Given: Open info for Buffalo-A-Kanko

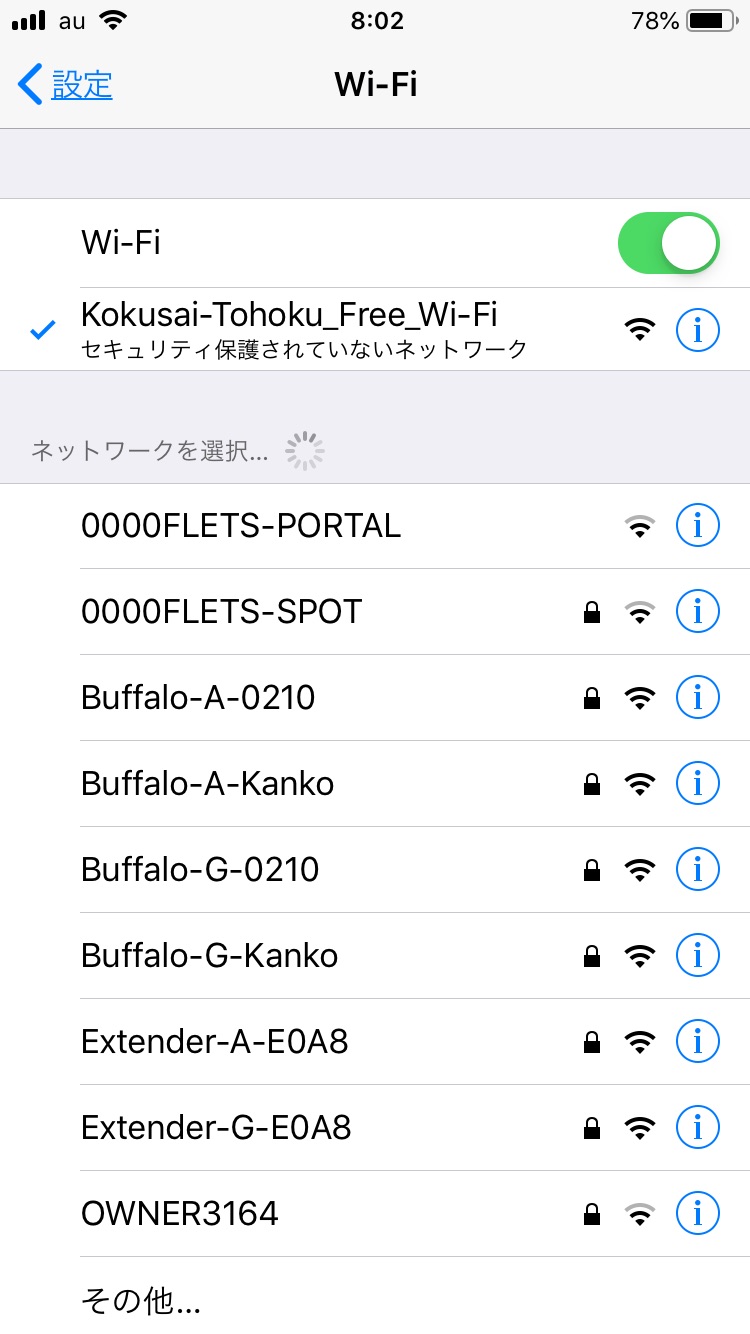Looking at the screenshot, I should click(698, 784).
